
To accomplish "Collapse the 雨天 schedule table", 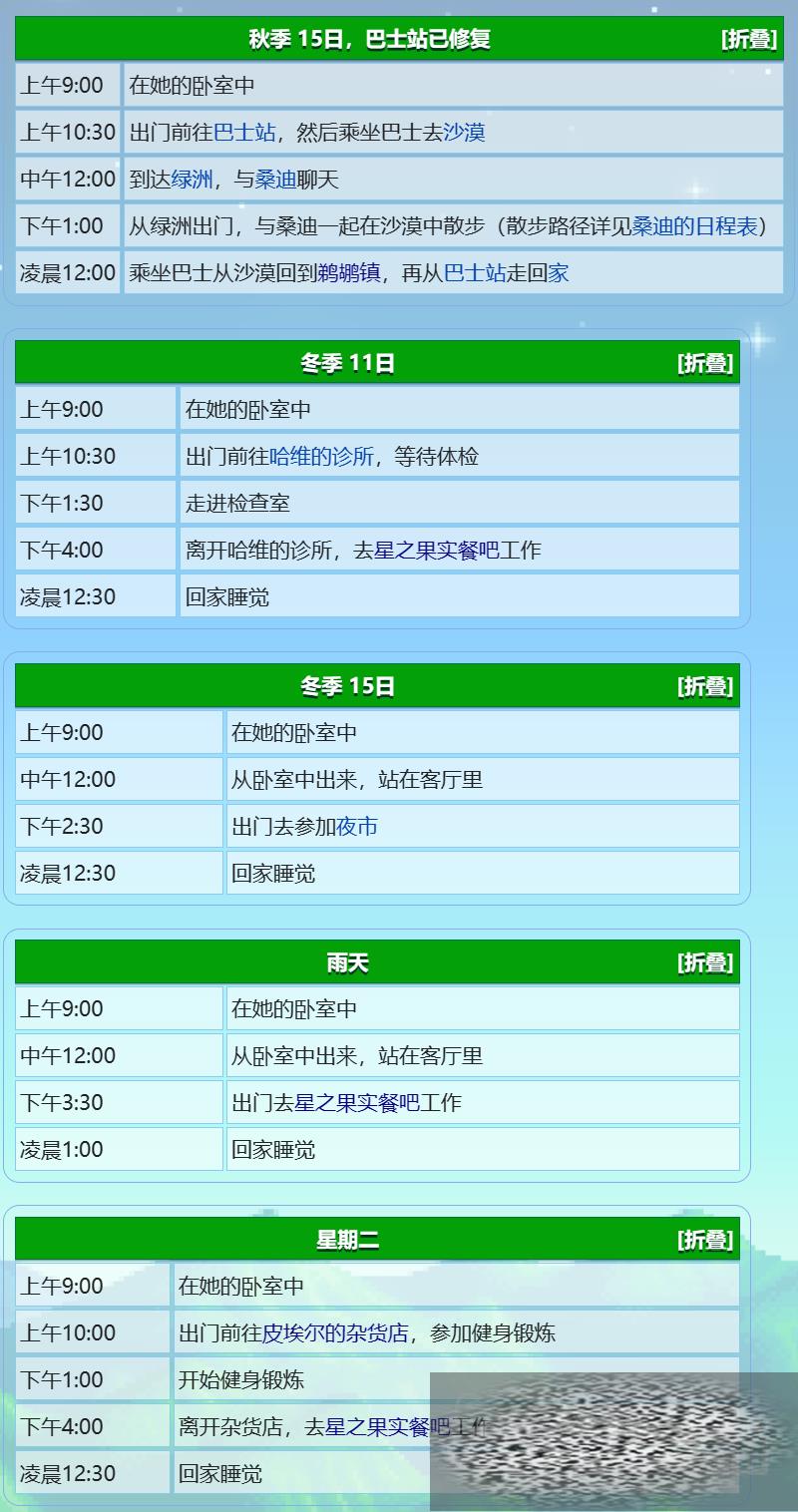I will coord(705,962).
